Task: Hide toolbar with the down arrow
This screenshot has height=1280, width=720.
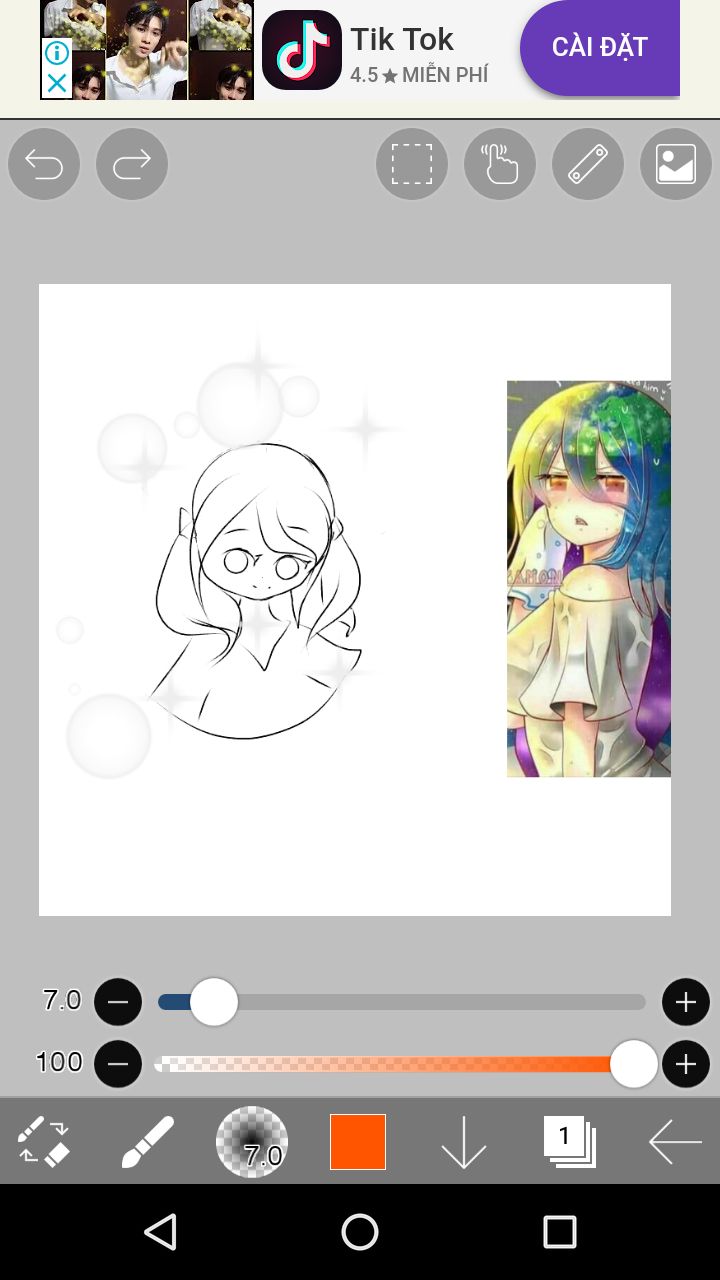Action: 463,1142
